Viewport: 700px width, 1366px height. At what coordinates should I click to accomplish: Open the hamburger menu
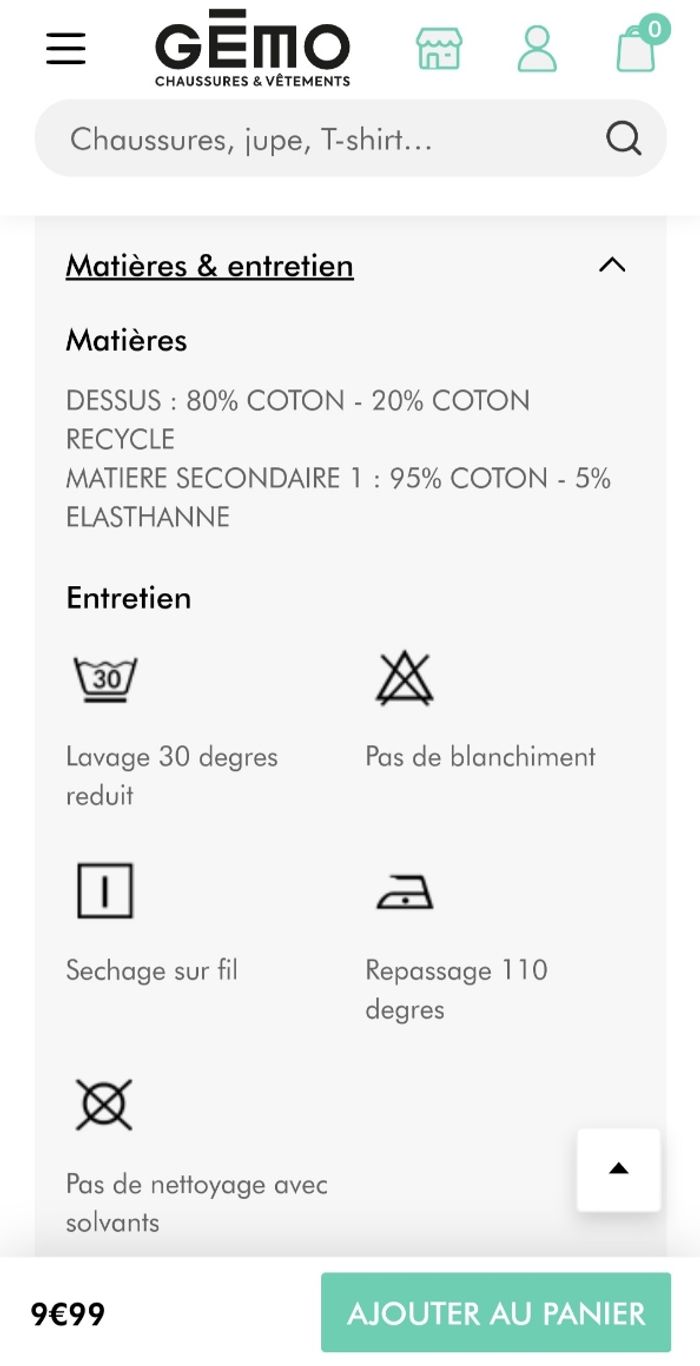[66, 48]
